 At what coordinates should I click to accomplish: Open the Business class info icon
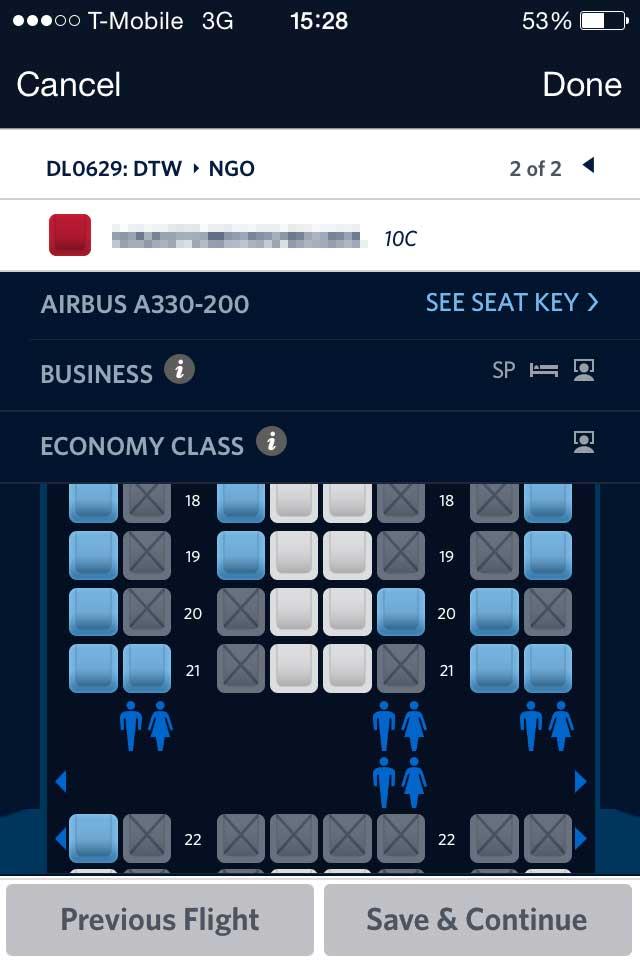click(179, 370)
